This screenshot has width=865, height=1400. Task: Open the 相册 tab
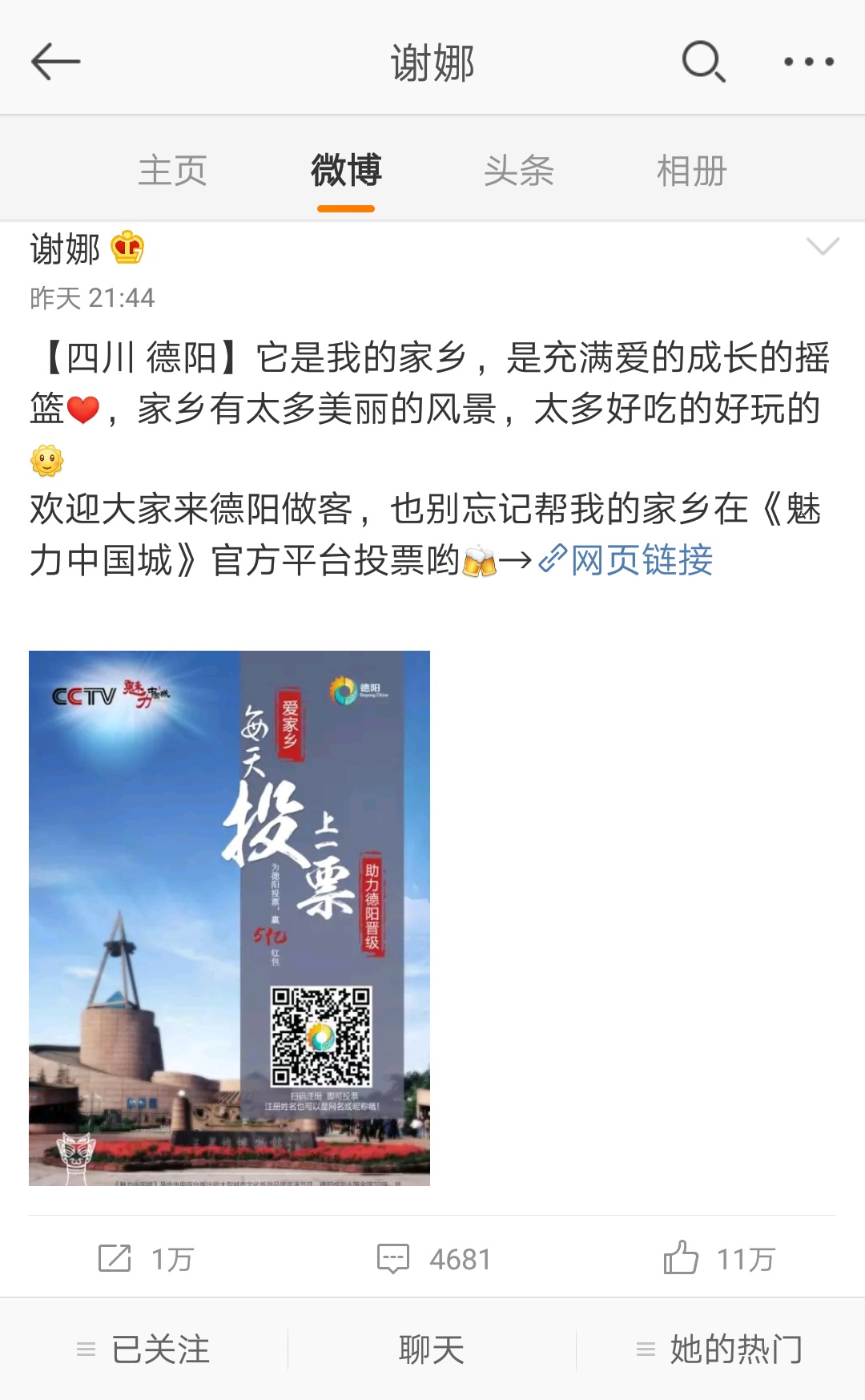tap(691, 171)
